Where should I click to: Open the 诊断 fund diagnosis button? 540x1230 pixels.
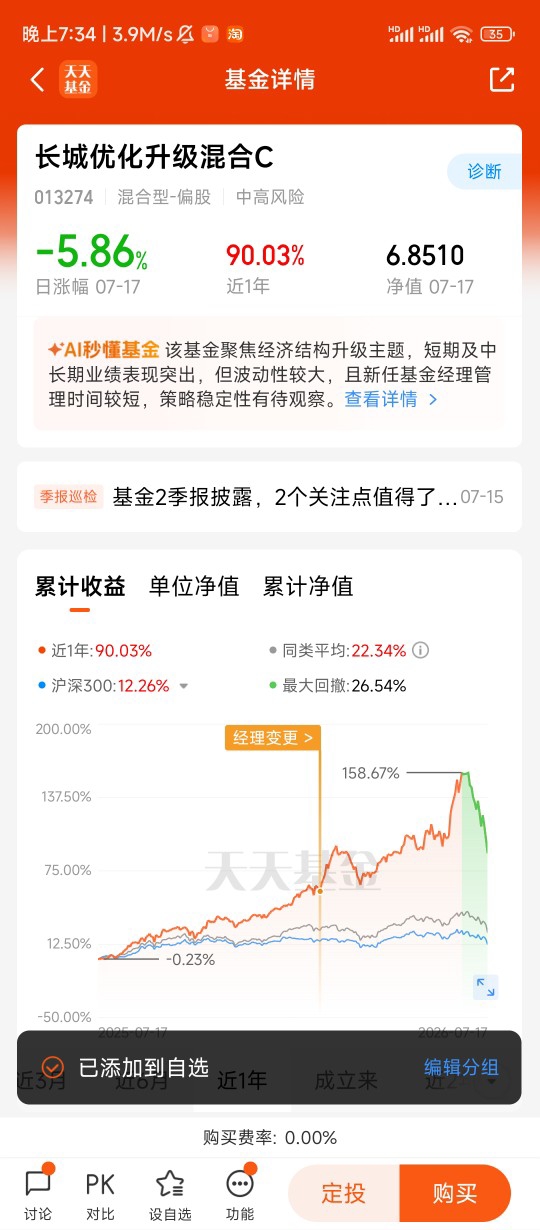click(x=485, y=171)
